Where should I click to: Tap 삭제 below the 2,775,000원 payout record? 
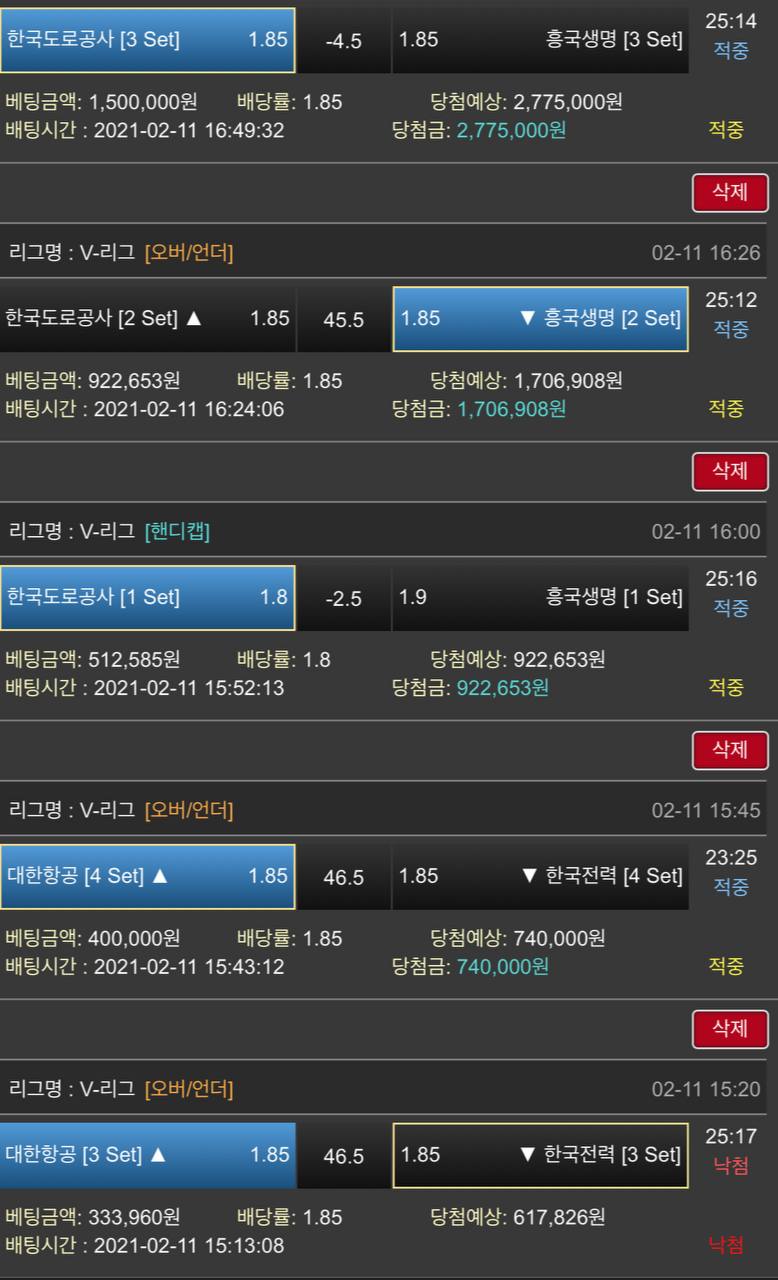730,193
